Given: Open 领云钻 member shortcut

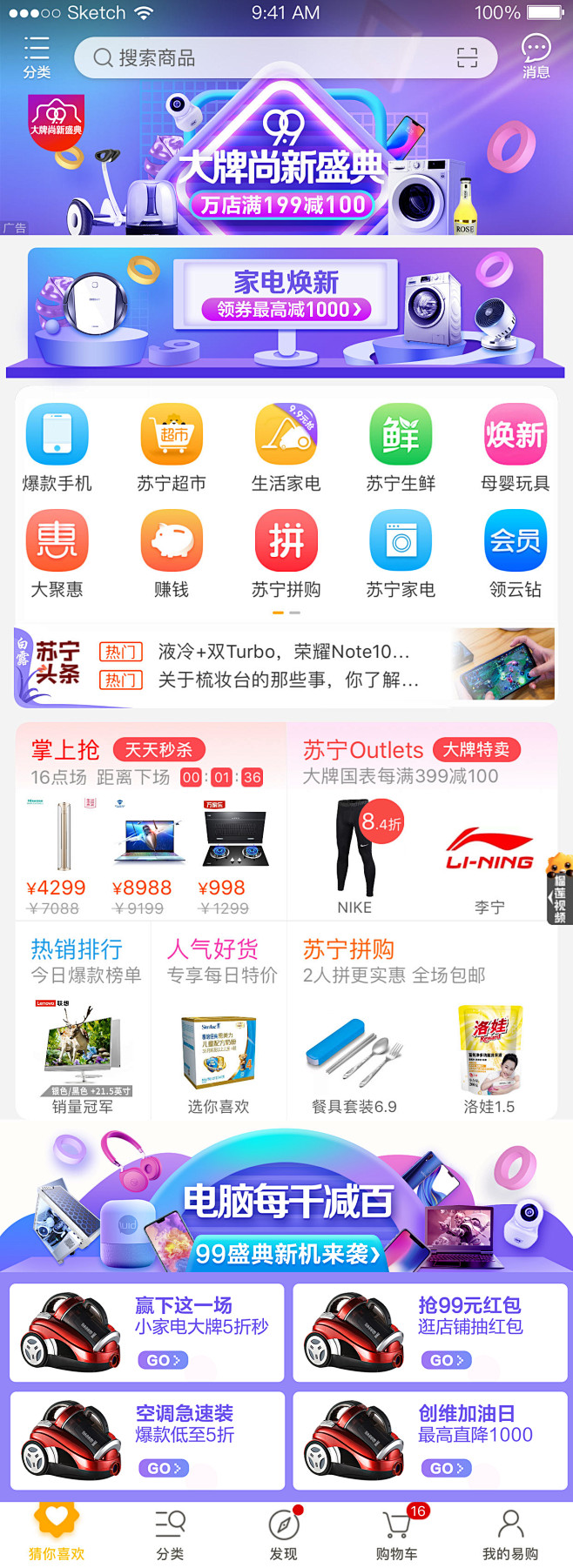Looking at the screenshot, I should 515,554.
